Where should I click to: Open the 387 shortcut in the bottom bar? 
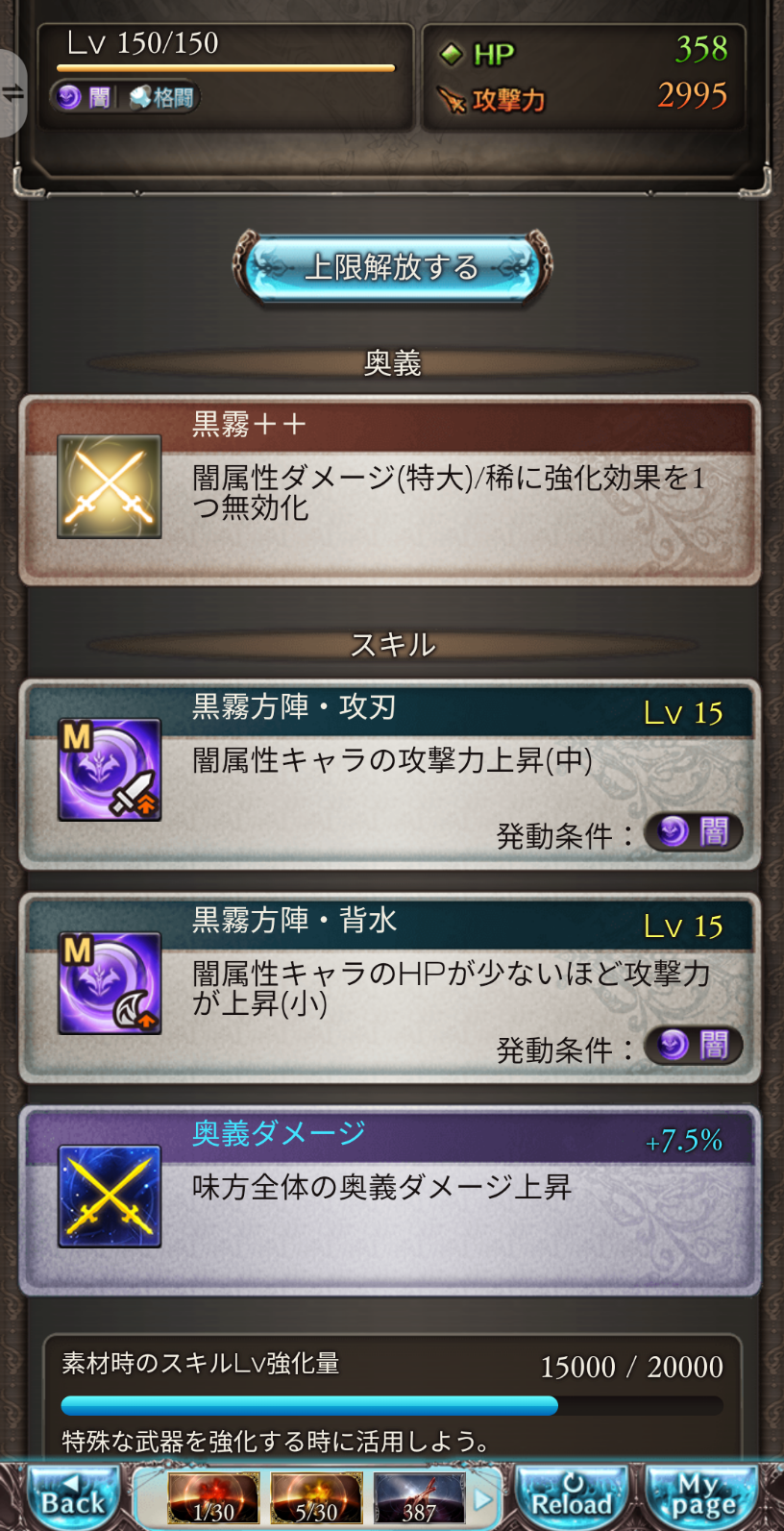tap(419, 1498)
